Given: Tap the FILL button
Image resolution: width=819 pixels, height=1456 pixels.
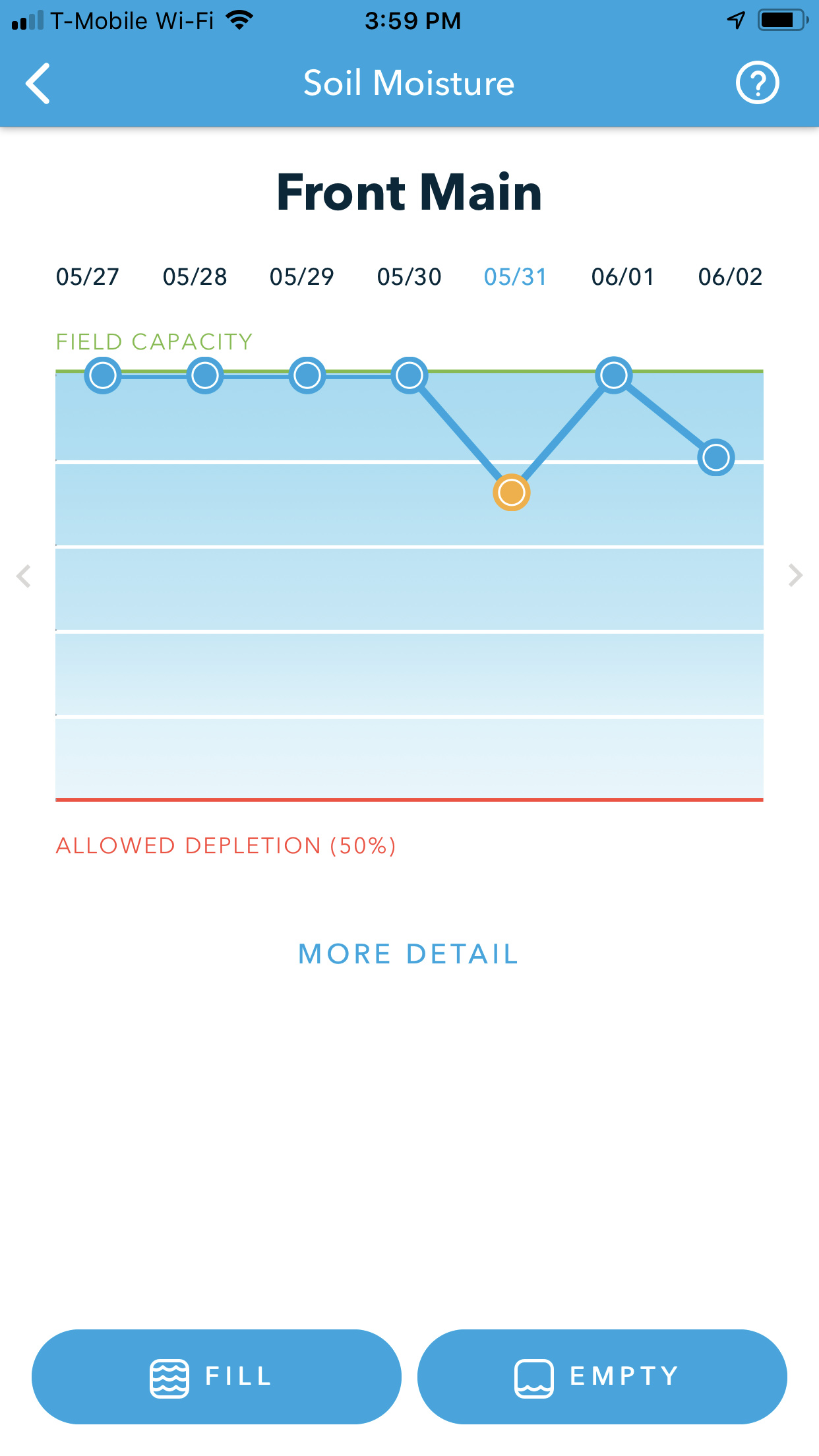Looking at the screenshot, I should pos(216,1377).
